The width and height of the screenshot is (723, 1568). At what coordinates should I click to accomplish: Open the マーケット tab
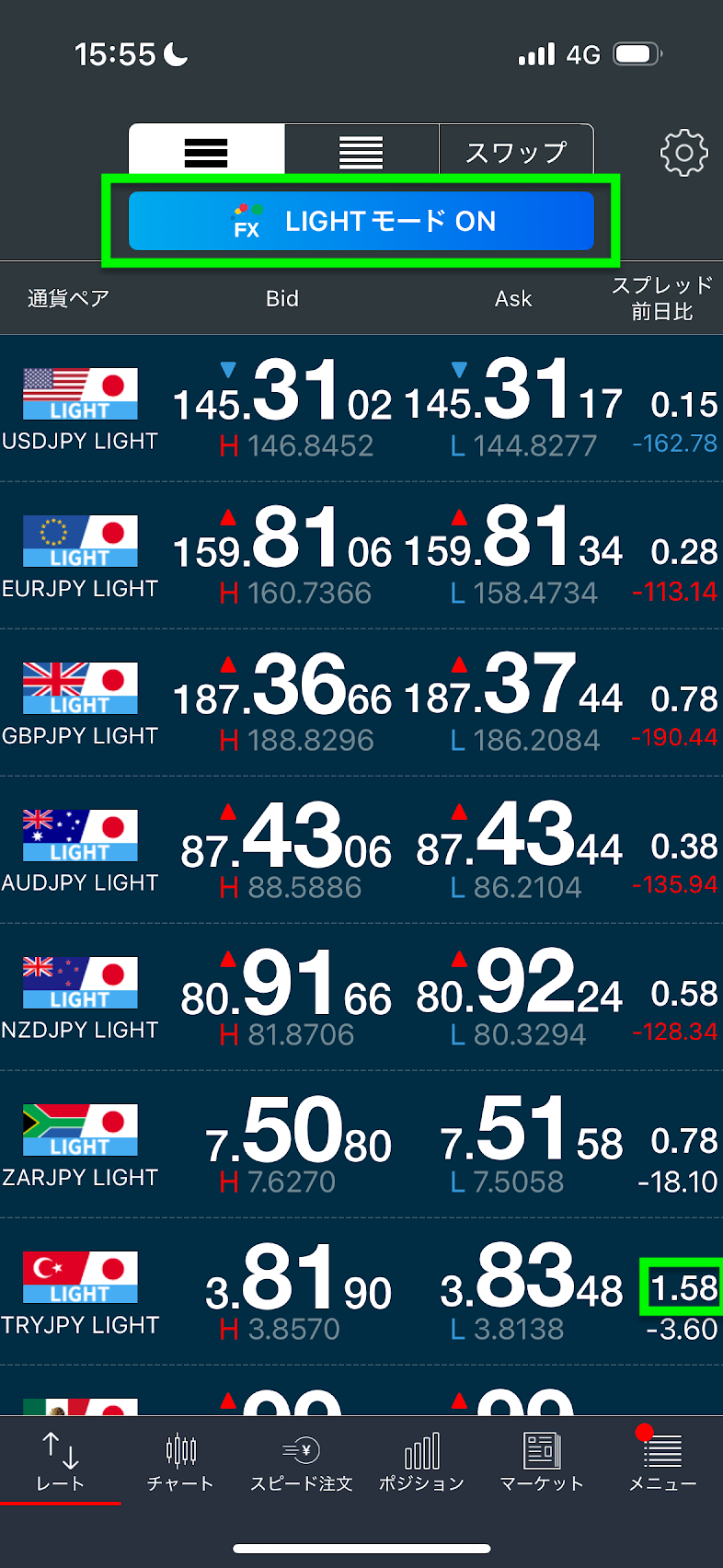click(542, 1462)
